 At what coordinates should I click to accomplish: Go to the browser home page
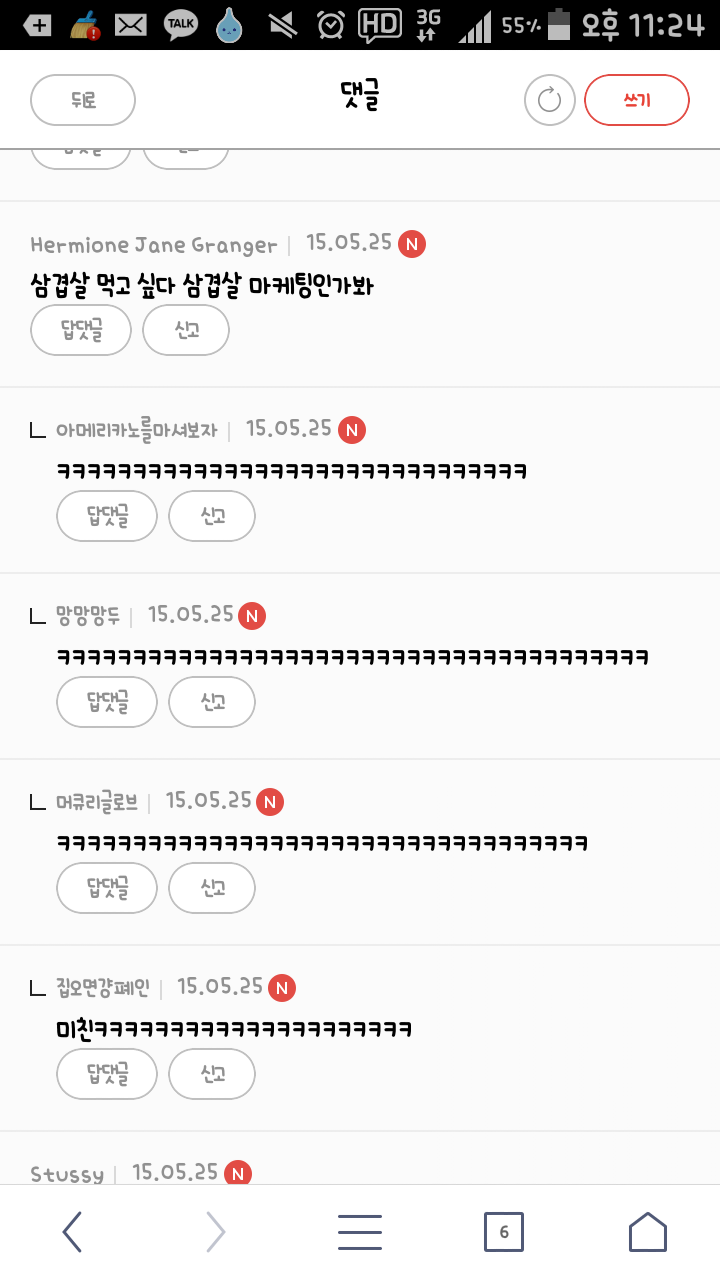[647, 1232]
